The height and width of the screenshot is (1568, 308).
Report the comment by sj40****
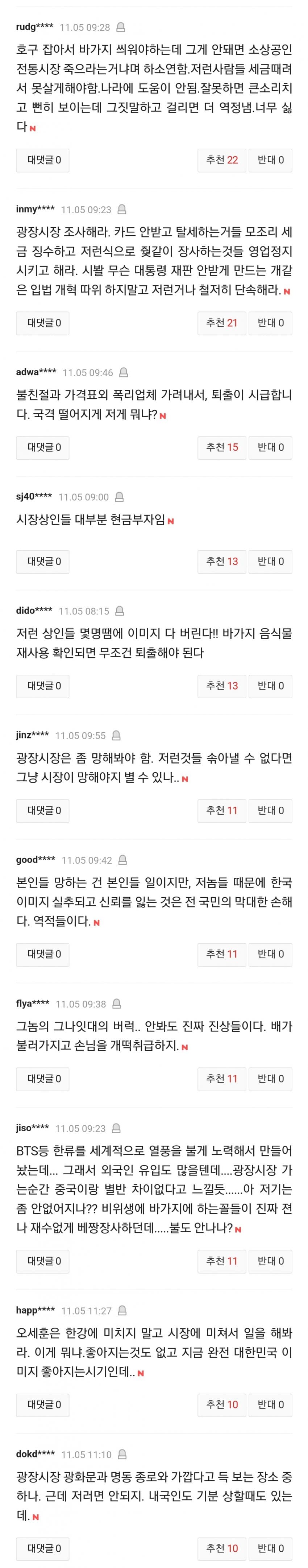click(119, 497)
